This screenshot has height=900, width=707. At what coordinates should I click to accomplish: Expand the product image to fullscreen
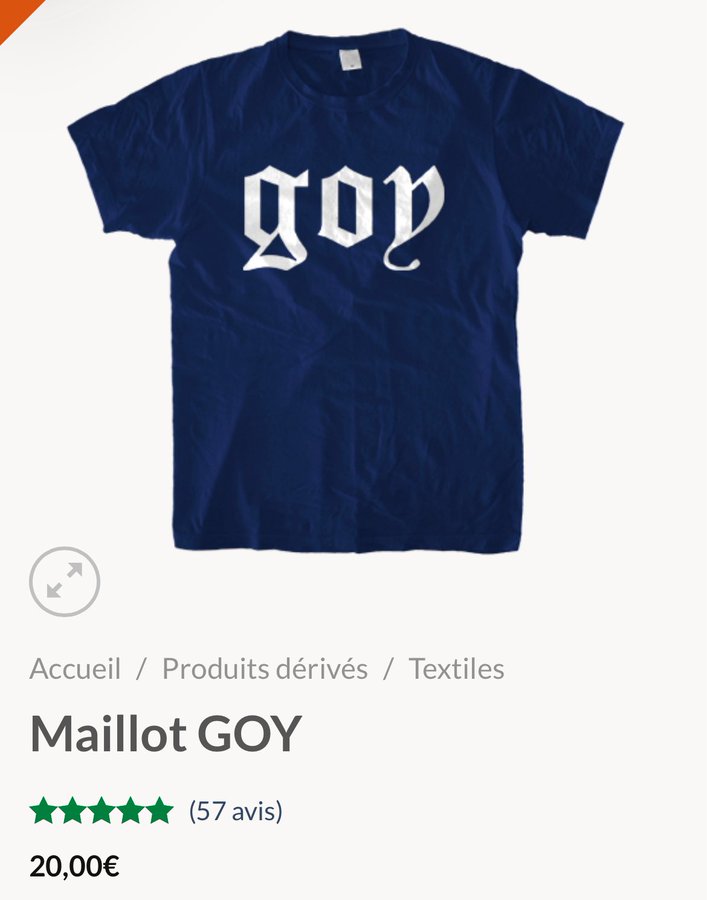coord(64,581)
